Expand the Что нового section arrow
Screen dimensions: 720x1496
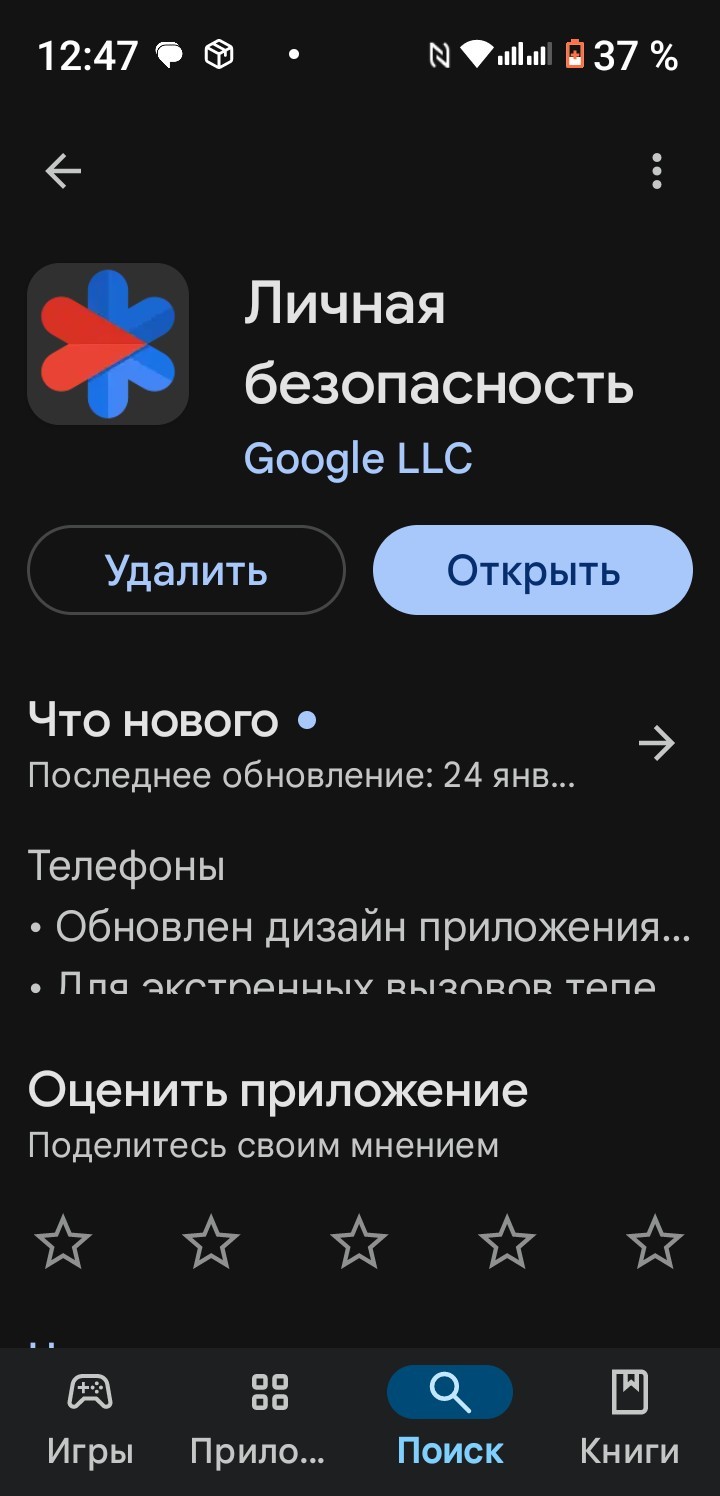click(x=656, y=743)
